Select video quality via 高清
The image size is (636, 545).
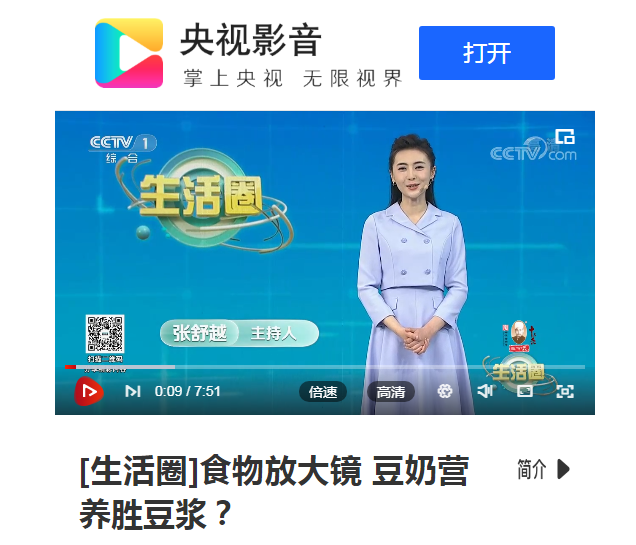(391, 392)
